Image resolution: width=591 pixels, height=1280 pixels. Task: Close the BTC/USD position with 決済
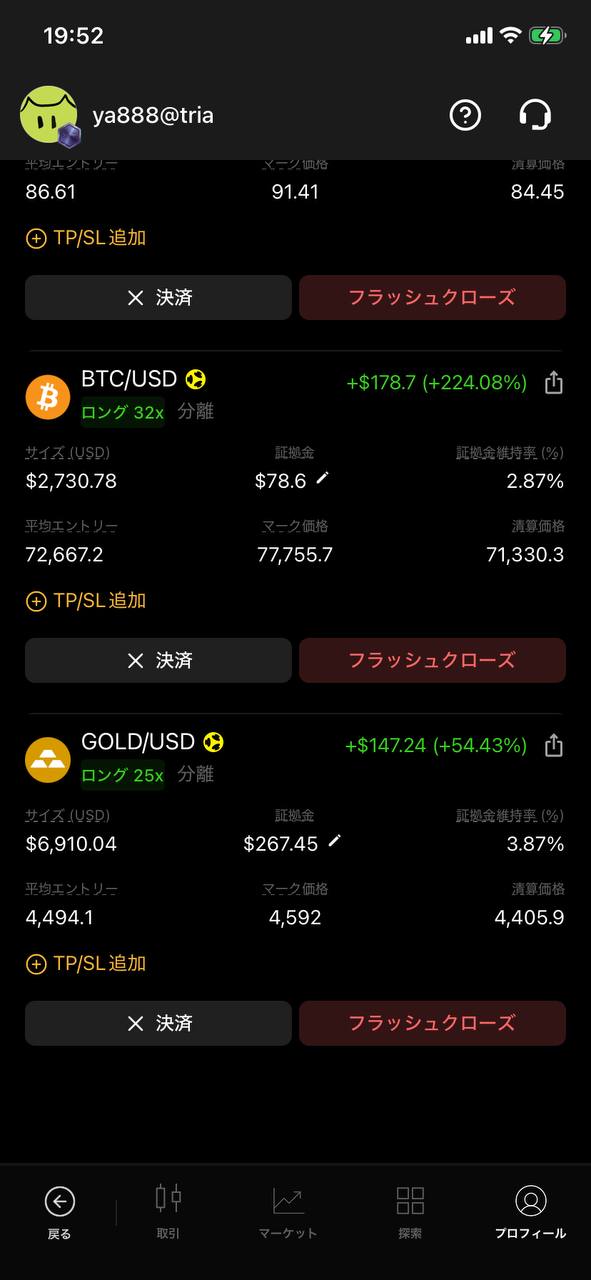tap(158, 660)
